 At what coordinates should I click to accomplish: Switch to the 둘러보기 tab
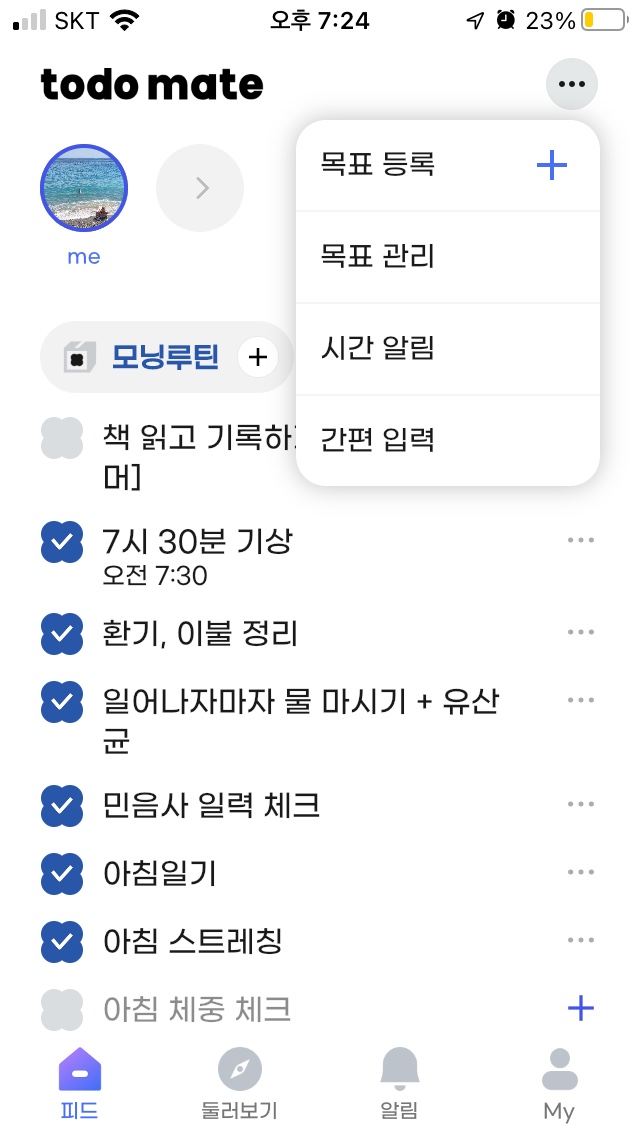(x=239, y=1083)
